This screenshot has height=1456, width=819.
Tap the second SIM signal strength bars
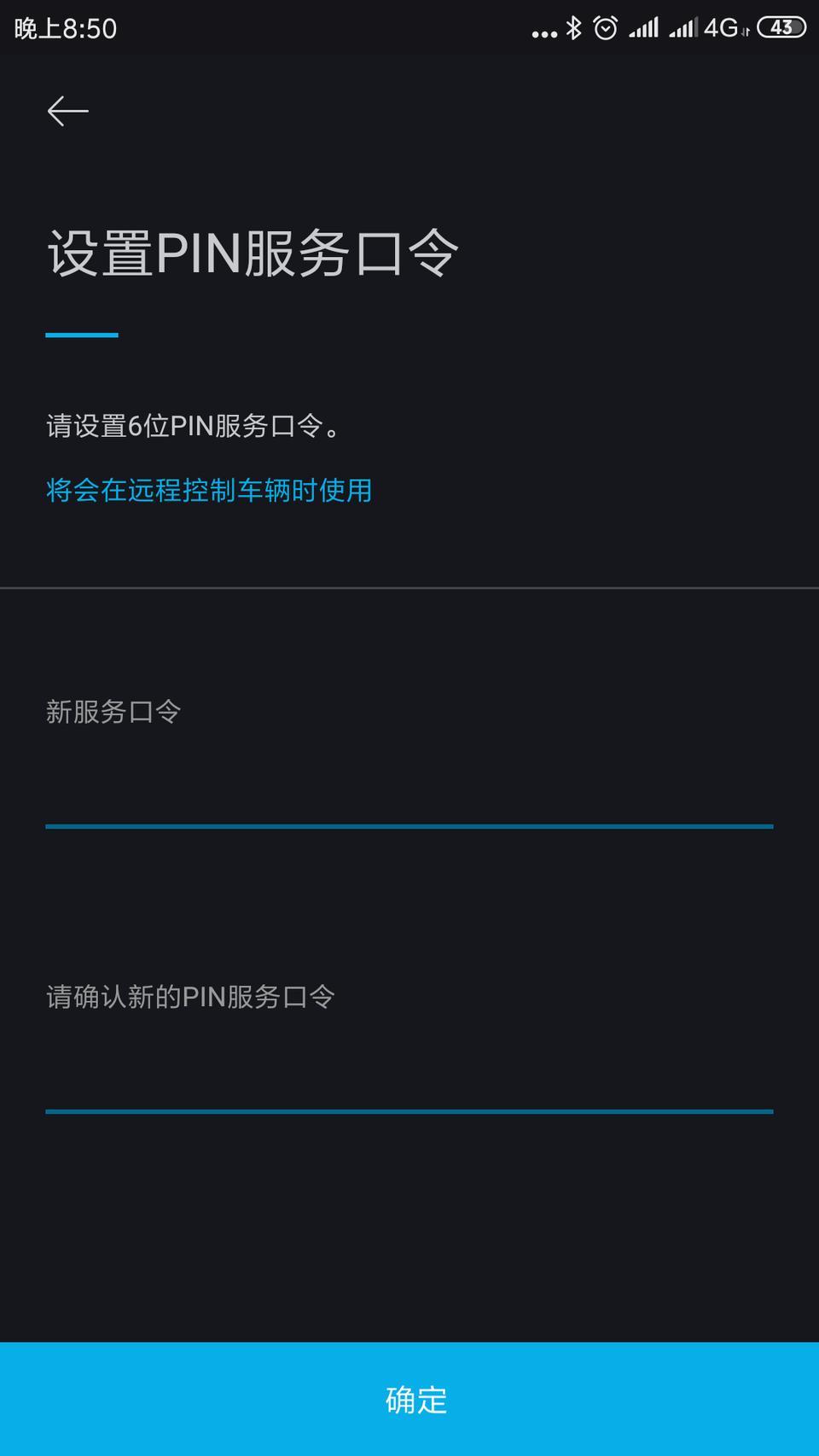(685, 27)
